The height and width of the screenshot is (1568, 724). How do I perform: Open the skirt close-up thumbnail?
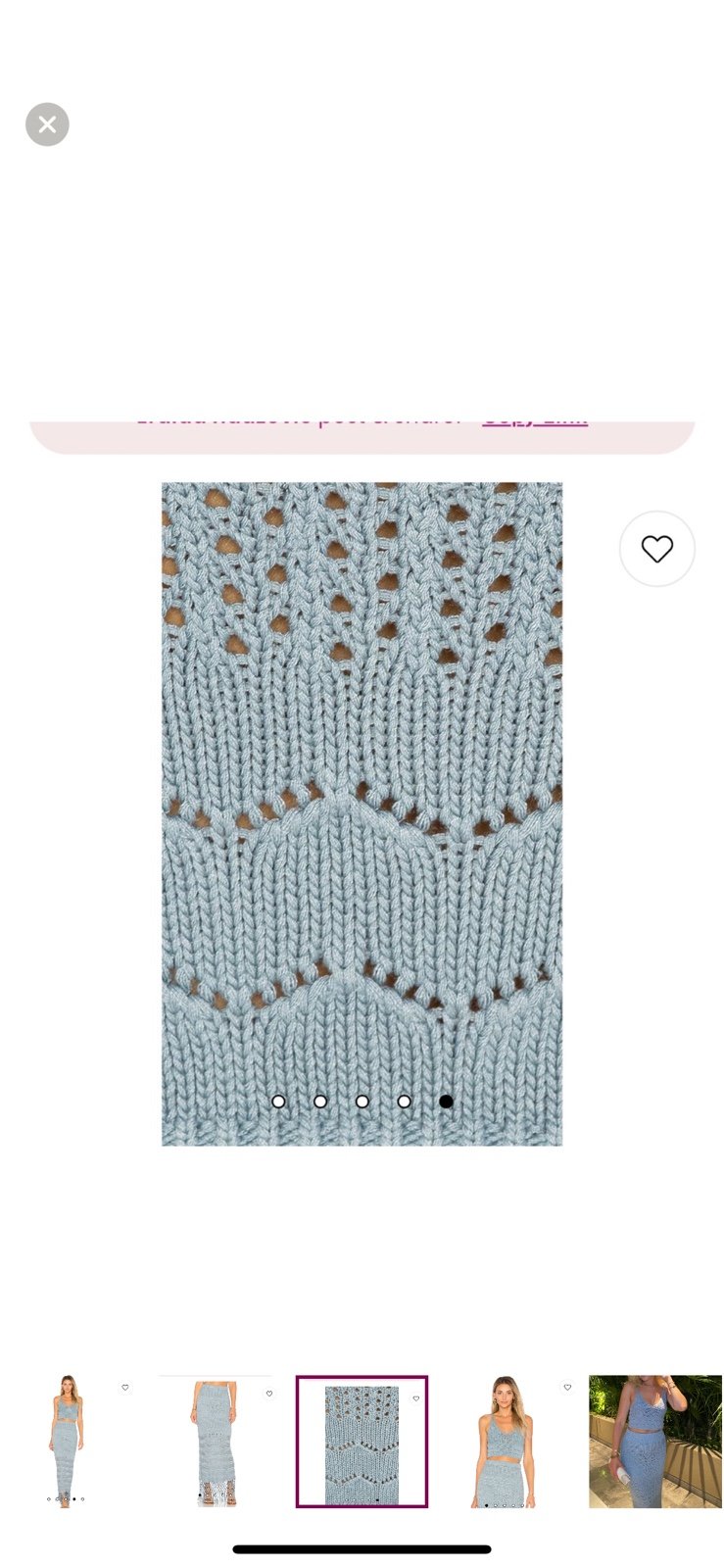coord(216,1441)
